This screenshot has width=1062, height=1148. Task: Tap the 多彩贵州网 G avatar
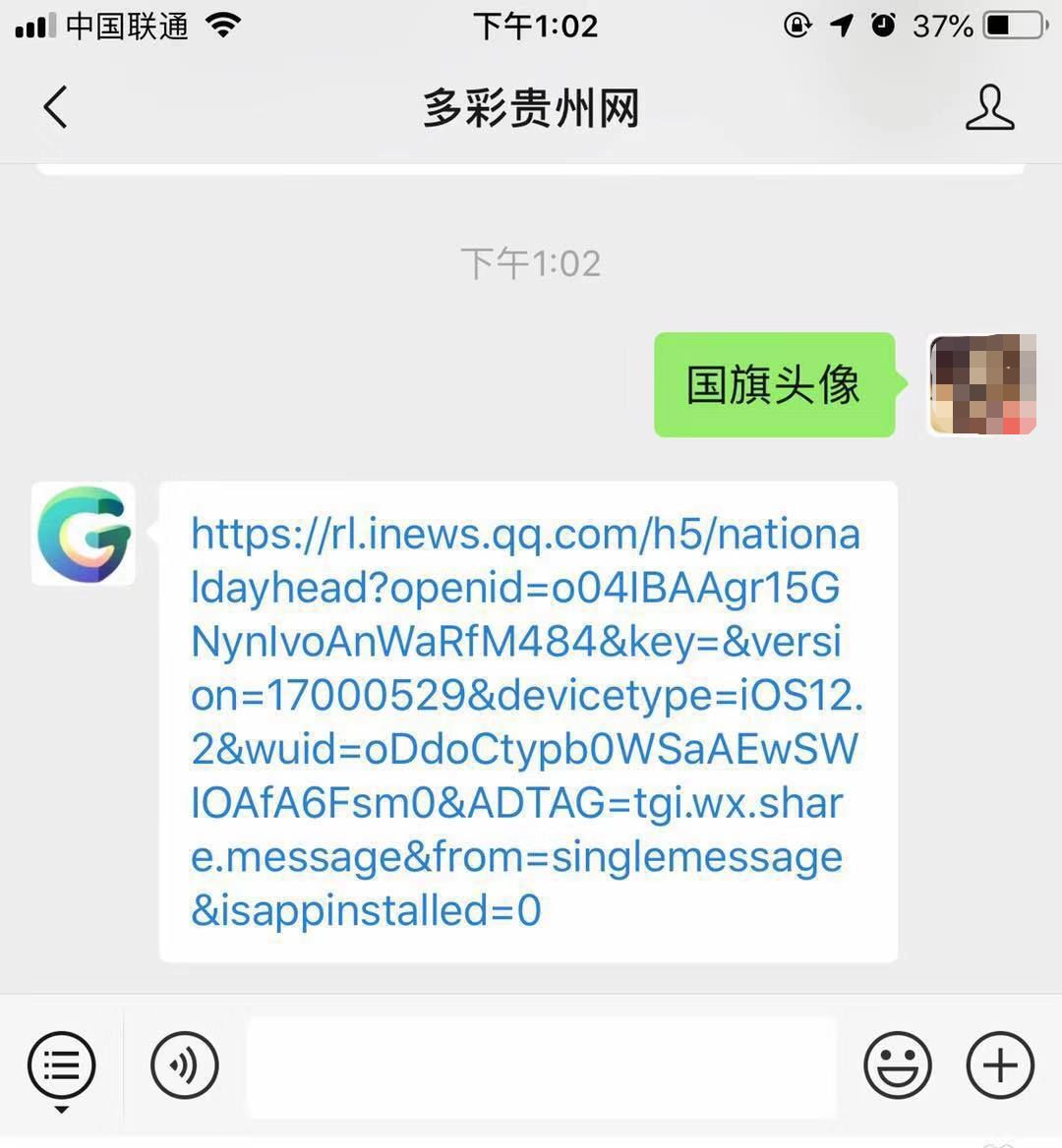click(84, 534)
